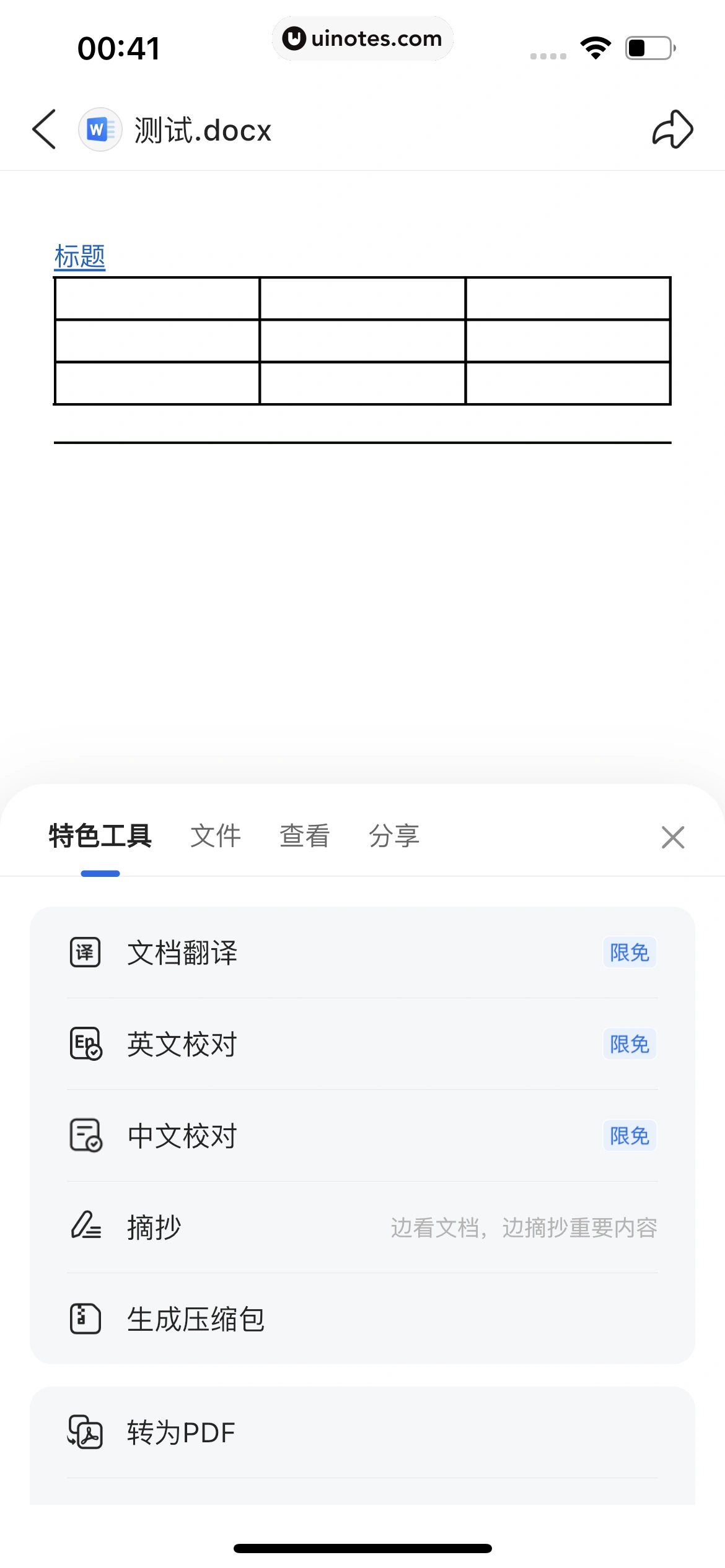Choose 生成压缩包 option
This screenshot has width=725, height=1568.
(x=362, y=1319)
